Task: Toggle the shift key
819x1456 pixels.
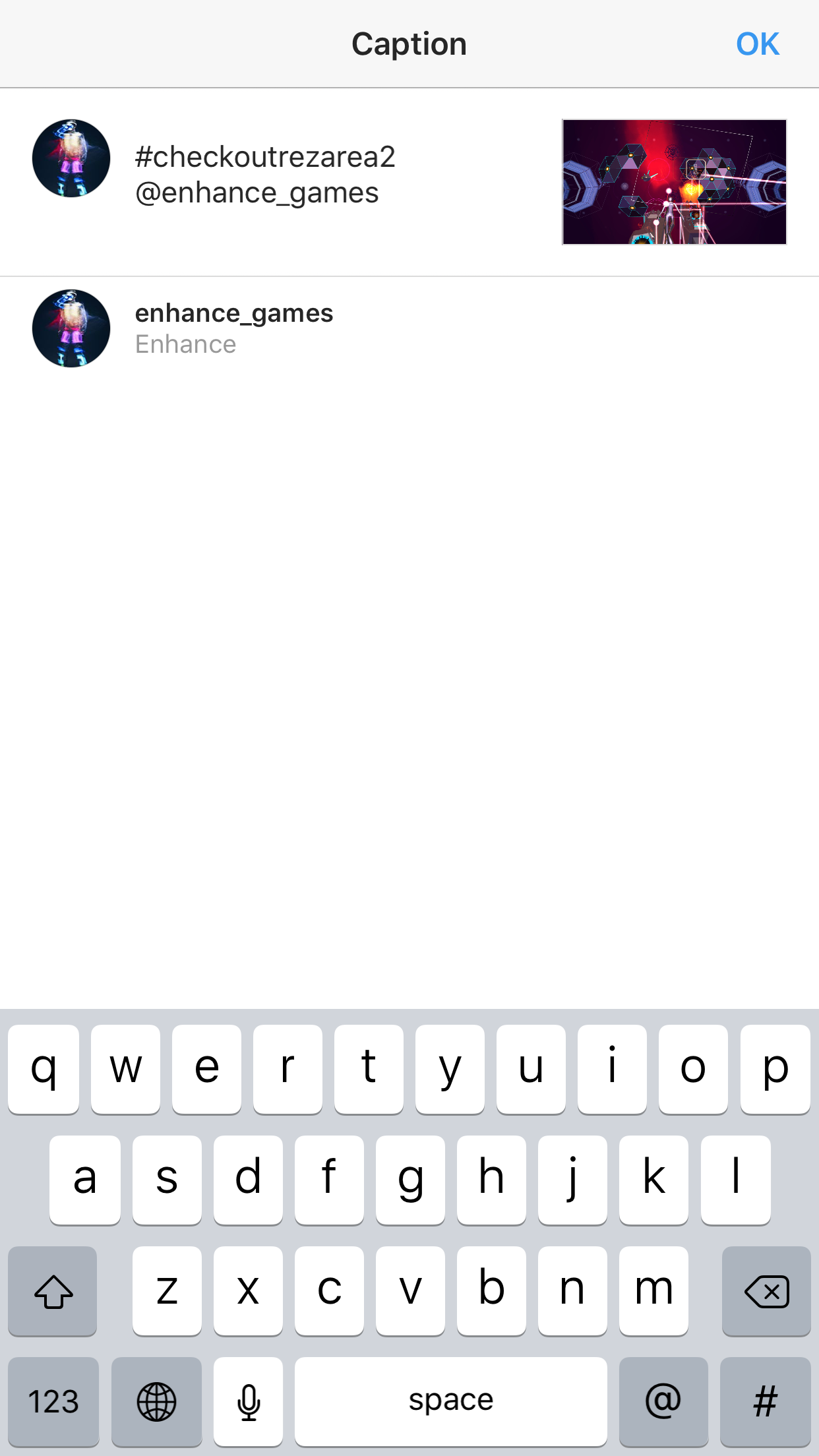Action: 53,1290
